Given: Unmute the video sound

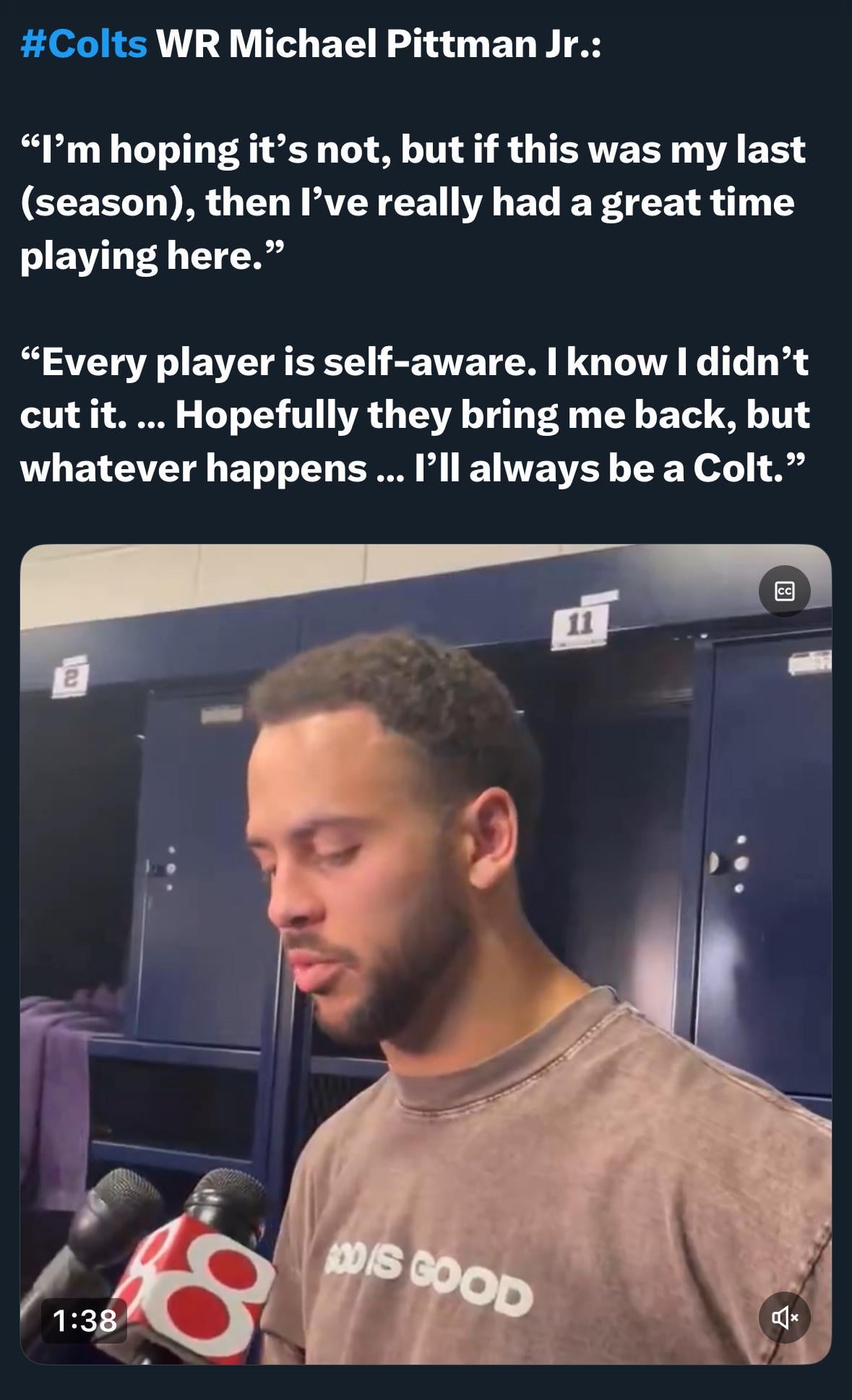Looking at the screenshot, I should [x=784, y=1318].
